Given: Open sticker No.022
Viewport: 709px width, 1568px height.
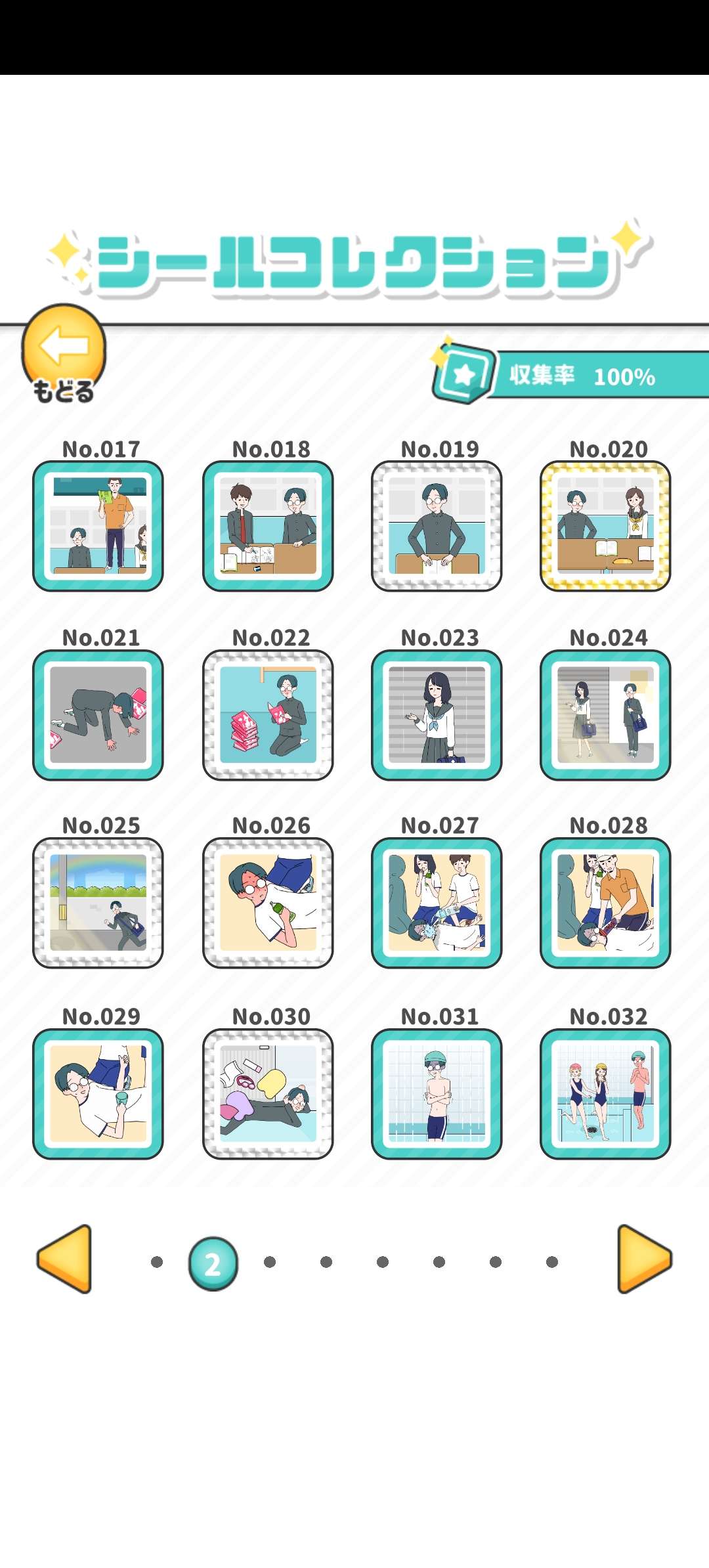Looking at the screenshot, I should [268, 715].
